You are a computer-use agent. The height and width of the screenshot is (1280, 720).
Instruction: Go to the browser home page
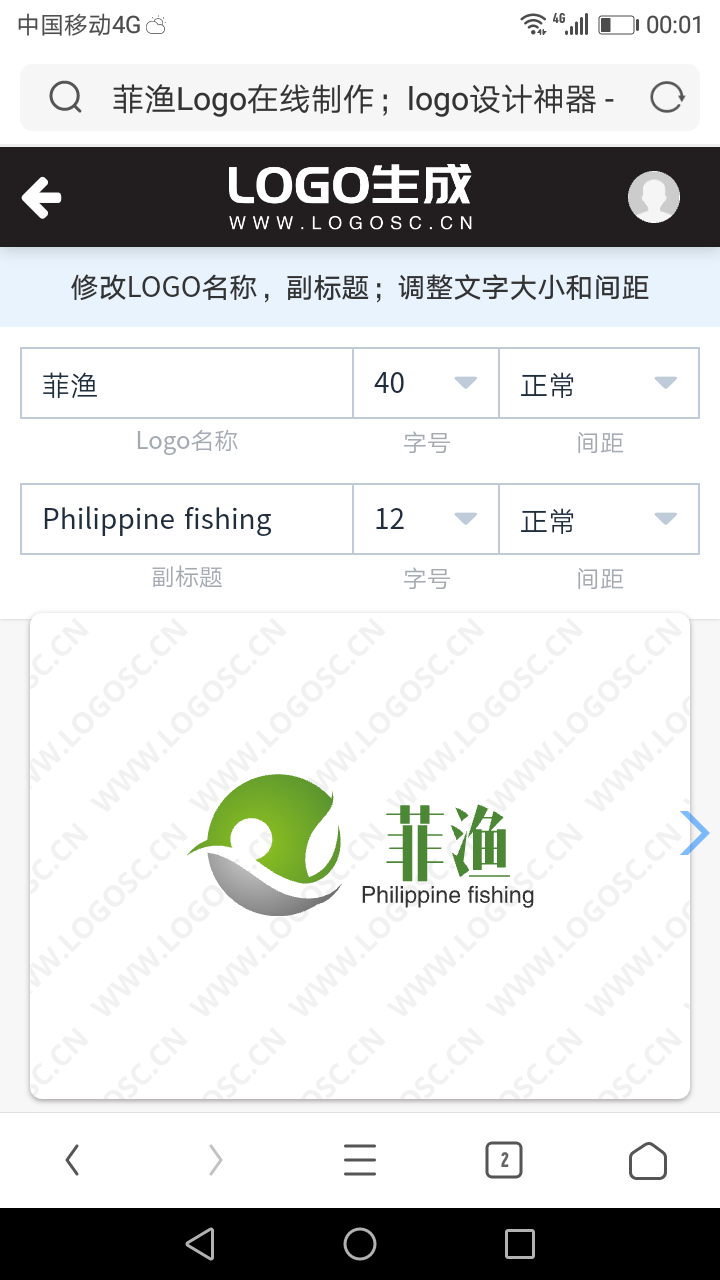click(x=648, y=1160)
